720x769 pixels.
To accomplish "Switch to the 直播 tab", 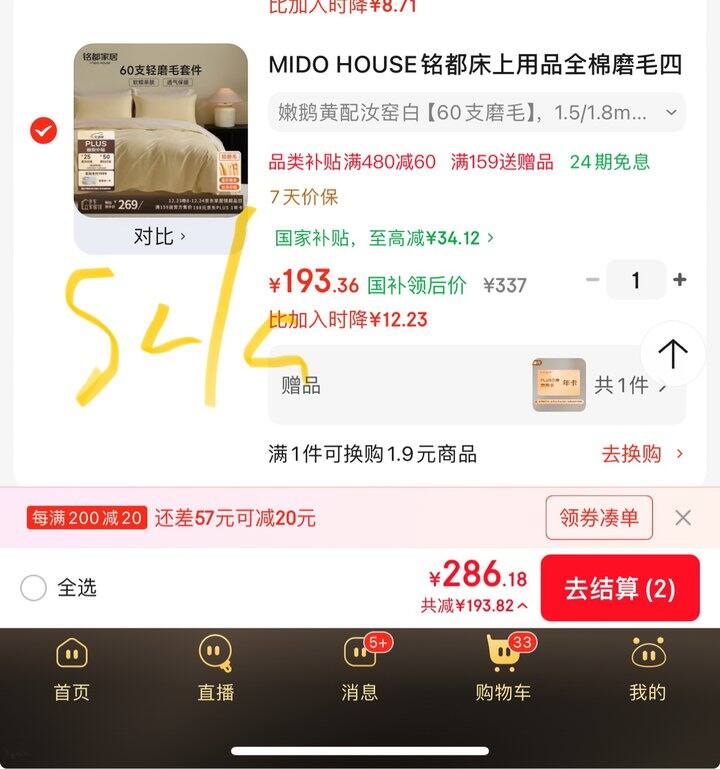I will (x=215, y=670).
